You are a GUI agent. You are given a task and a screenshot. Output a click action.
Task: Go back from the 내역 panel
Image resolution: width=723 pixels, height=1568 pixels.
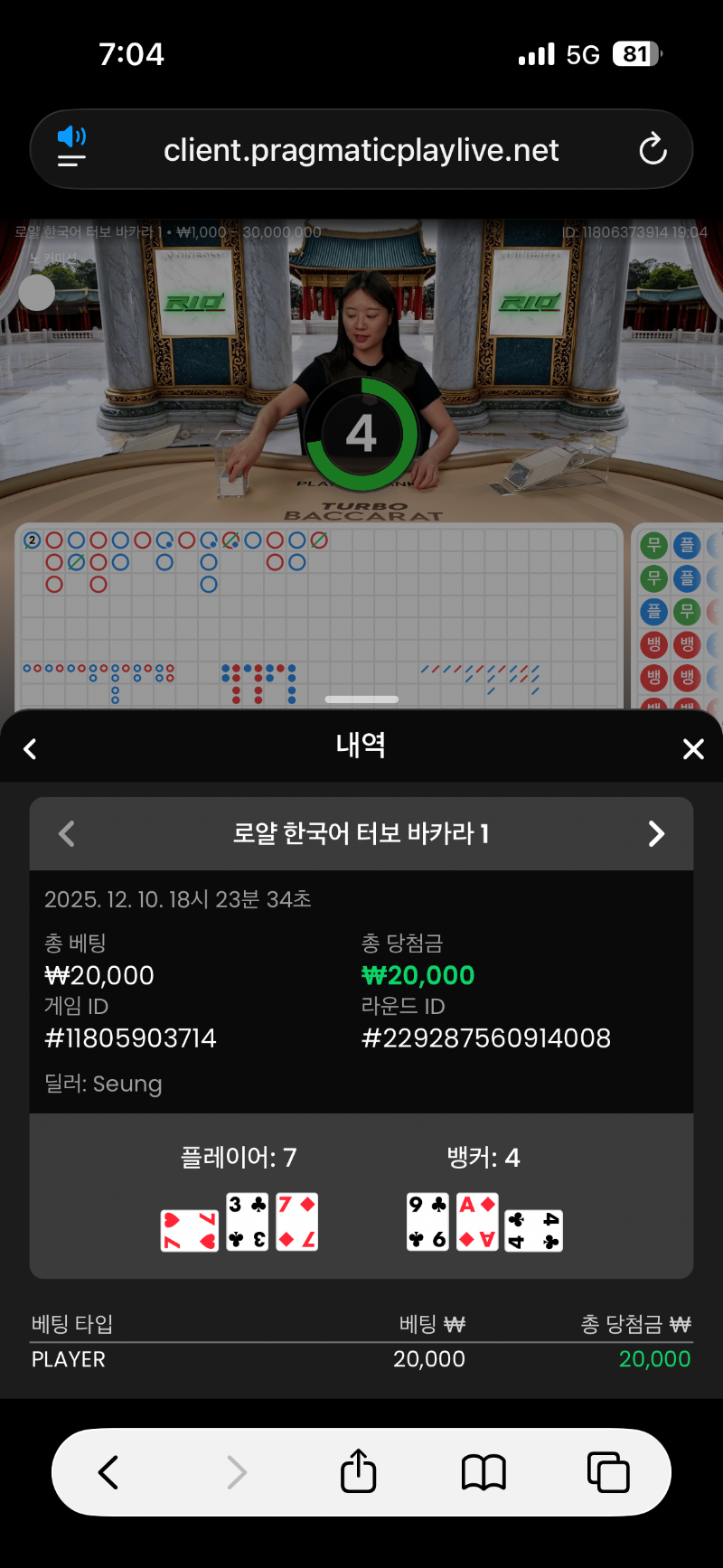tap(30, 749)
